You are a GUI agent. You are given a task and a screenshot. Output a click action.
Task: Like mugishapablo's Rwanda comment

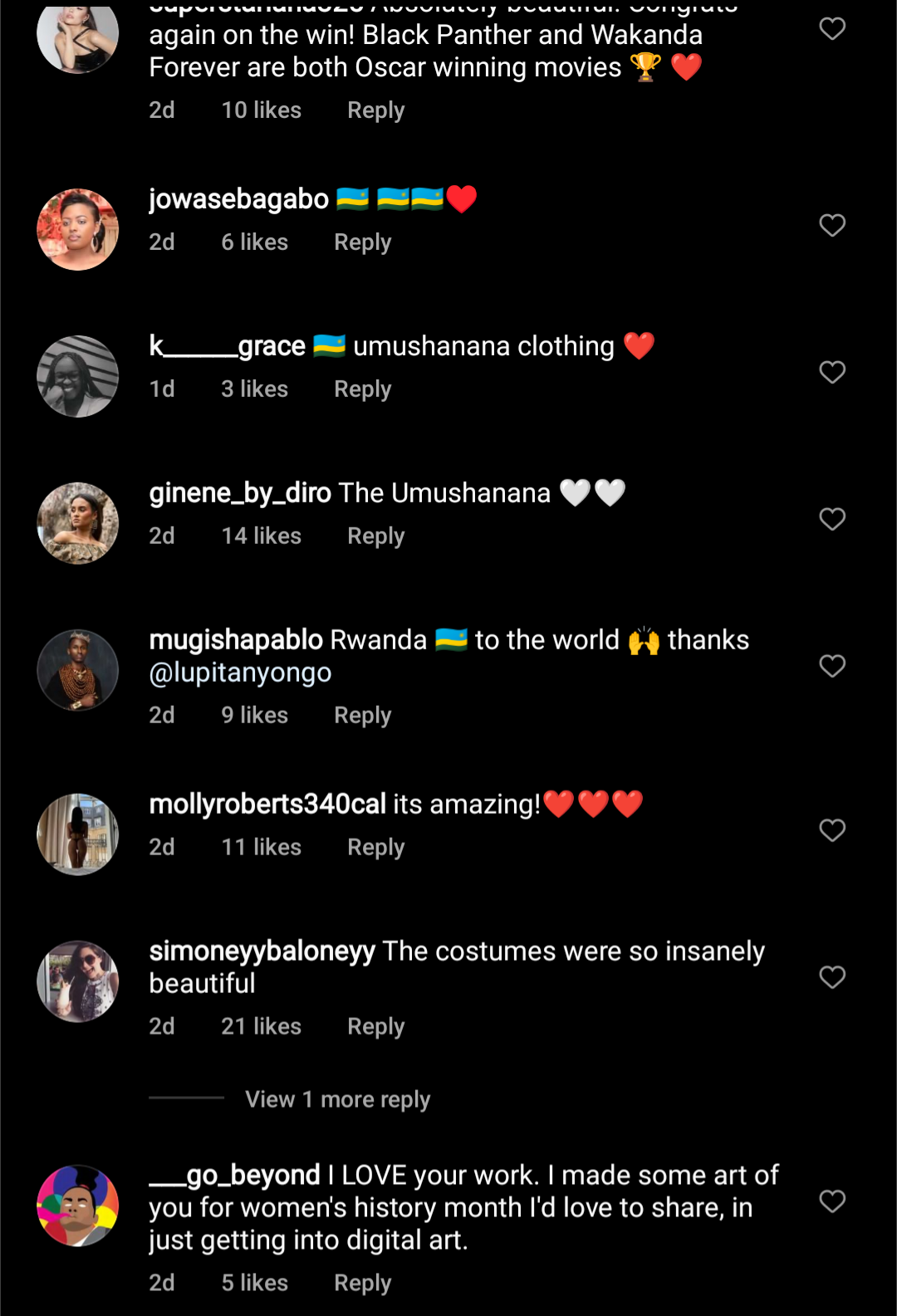831,666
